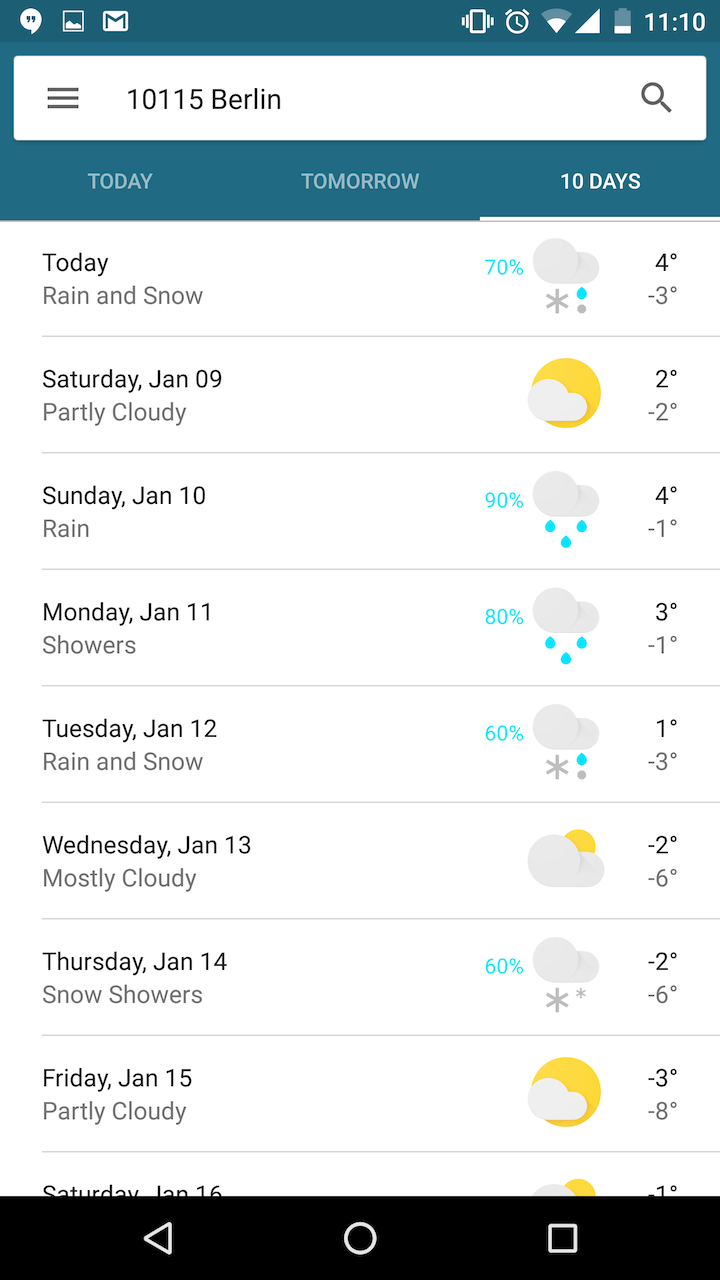720x1280 pixels.
Task: Tap the partly cloudy icon for Friday Jan 15
Action: pyautogui.click(x=565, y=1091)
